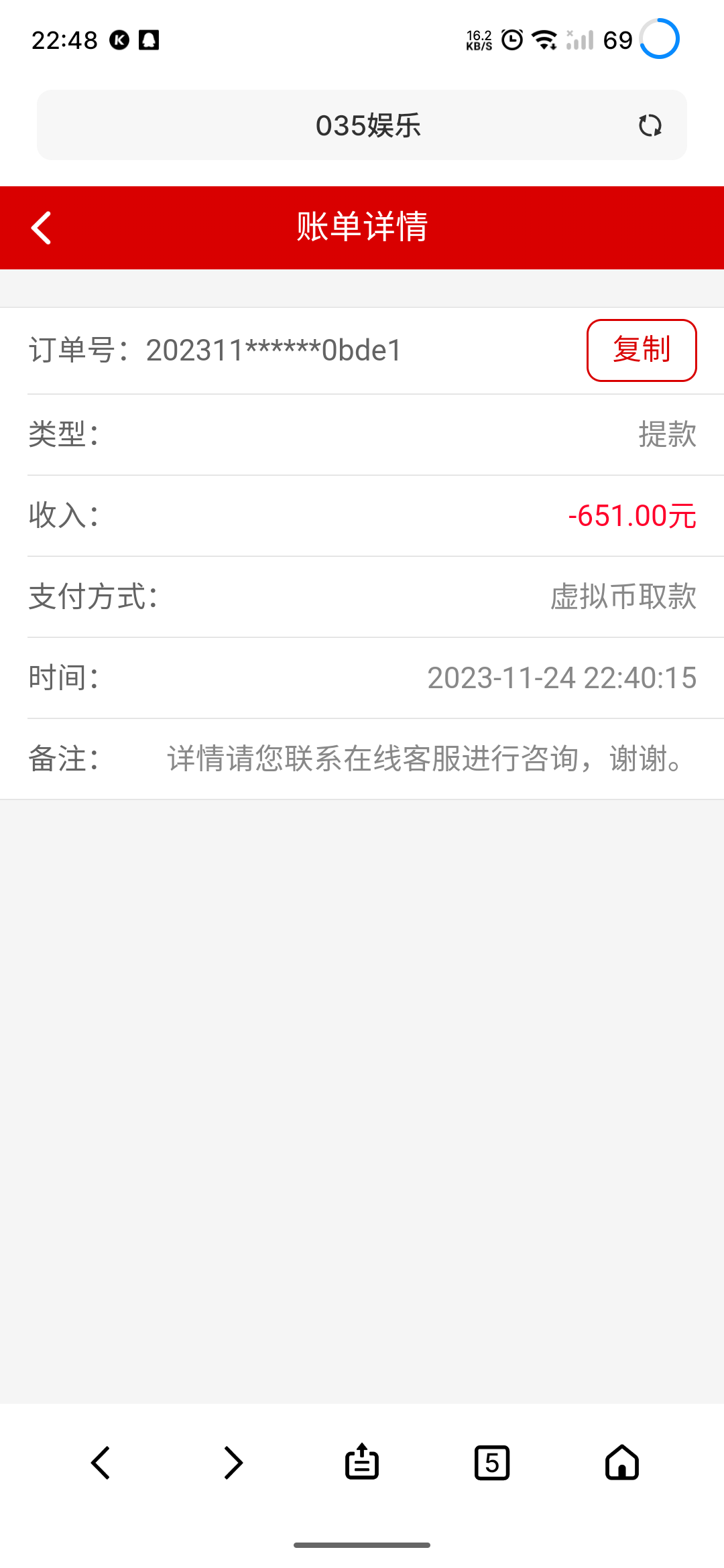Navigate back in the browser toolbar
The width and height of the screenshot is (724, 1568).
pos(101,1462)
